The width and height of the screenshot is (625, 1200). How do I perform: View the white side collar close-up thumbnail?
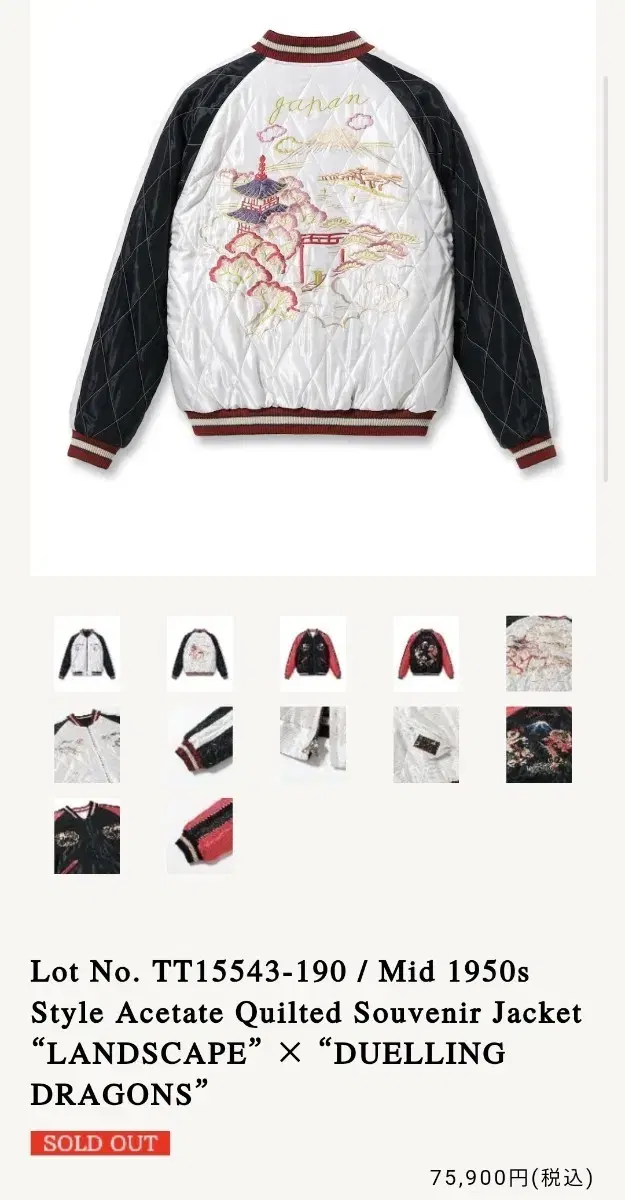[x=87, y=745]
